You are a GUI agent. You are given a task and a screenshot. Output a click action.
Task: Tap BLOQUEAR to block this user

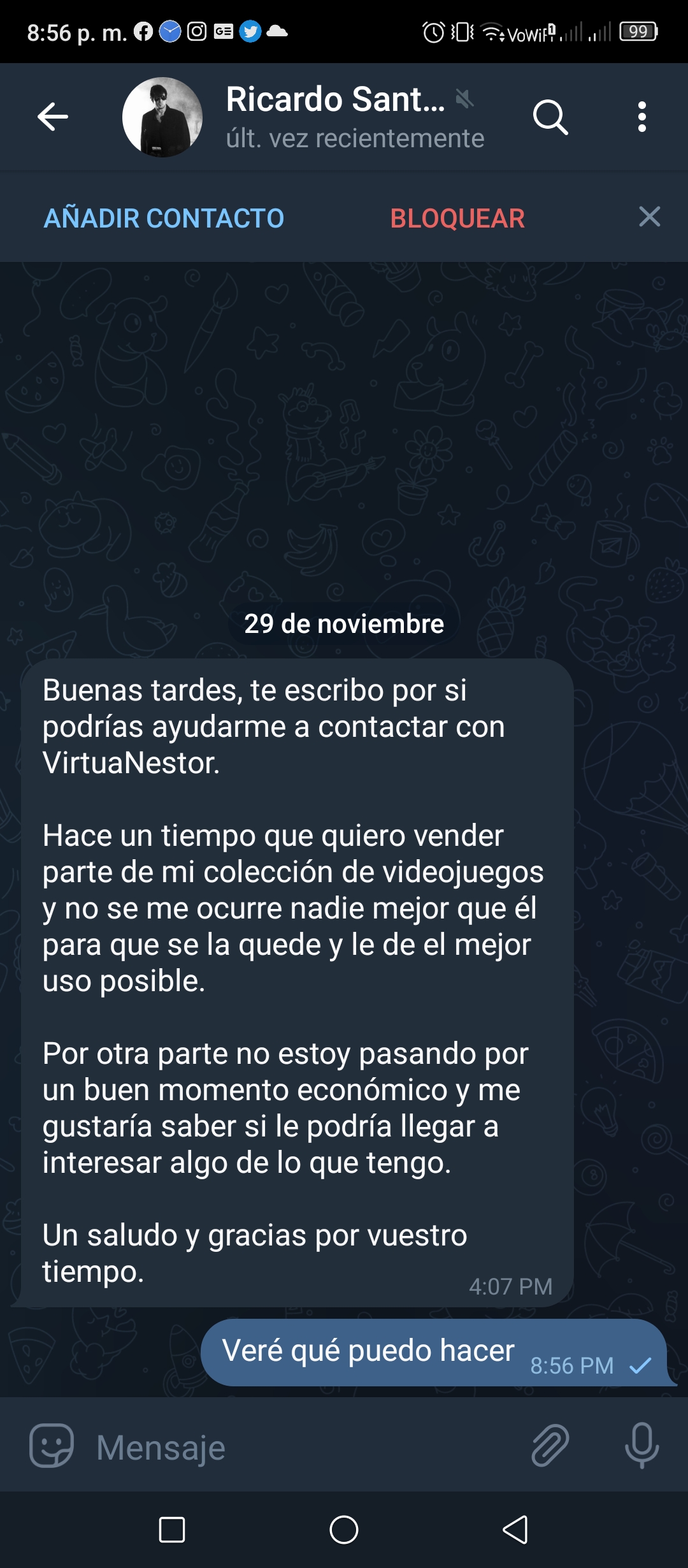point(457,218)
